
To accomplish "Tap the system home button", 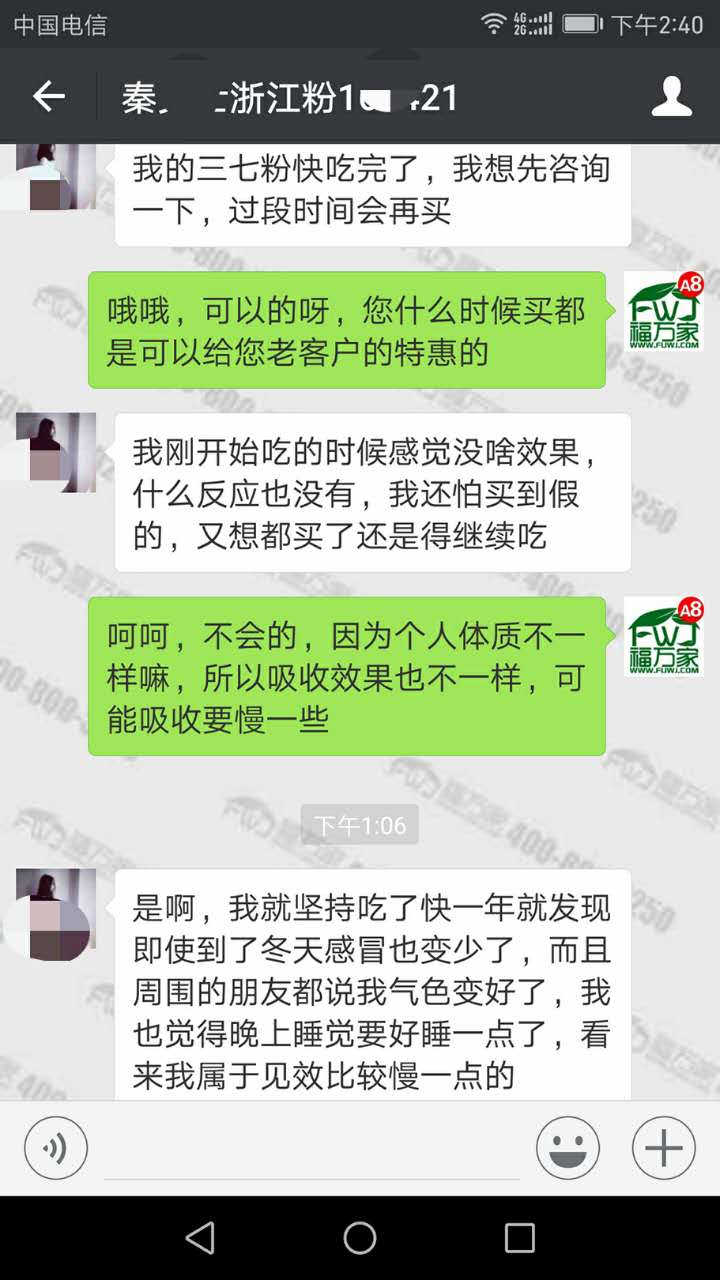I will (360, 1238).
